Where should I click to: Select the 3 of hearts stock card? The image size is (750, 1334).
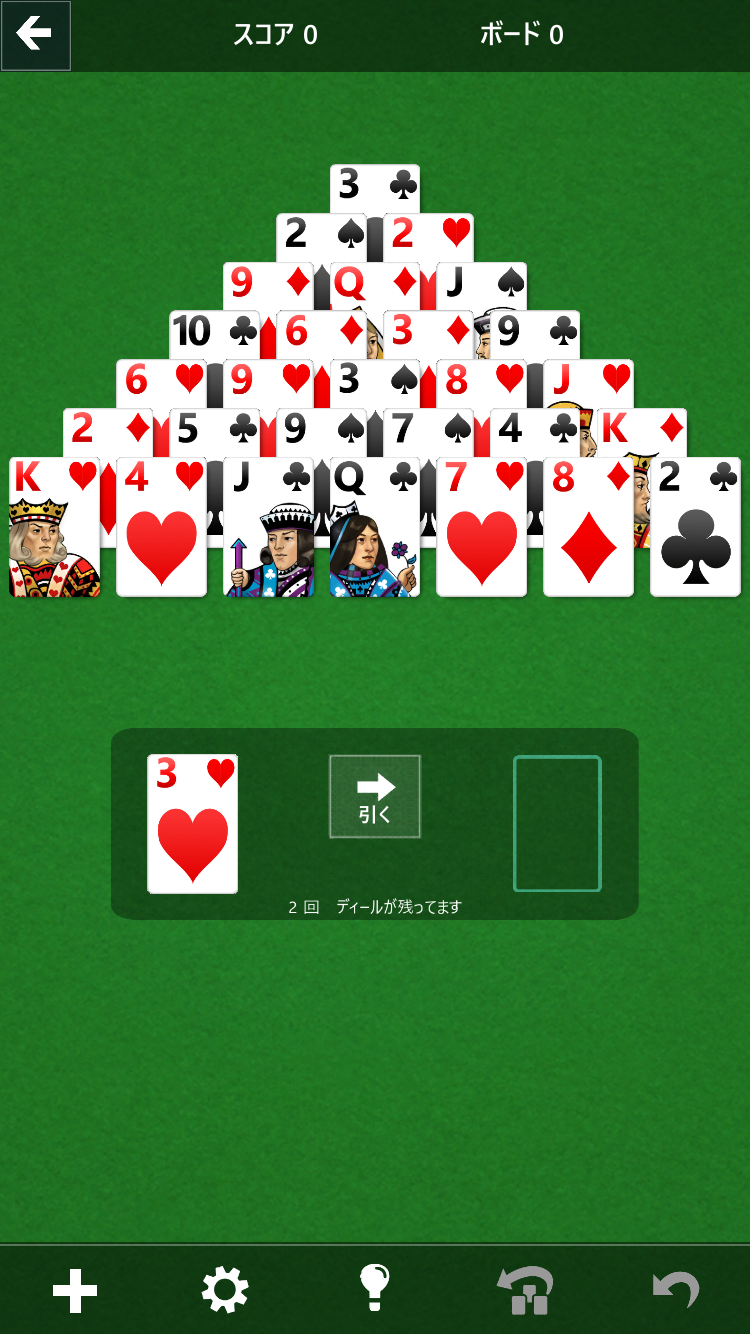point(193,824)
